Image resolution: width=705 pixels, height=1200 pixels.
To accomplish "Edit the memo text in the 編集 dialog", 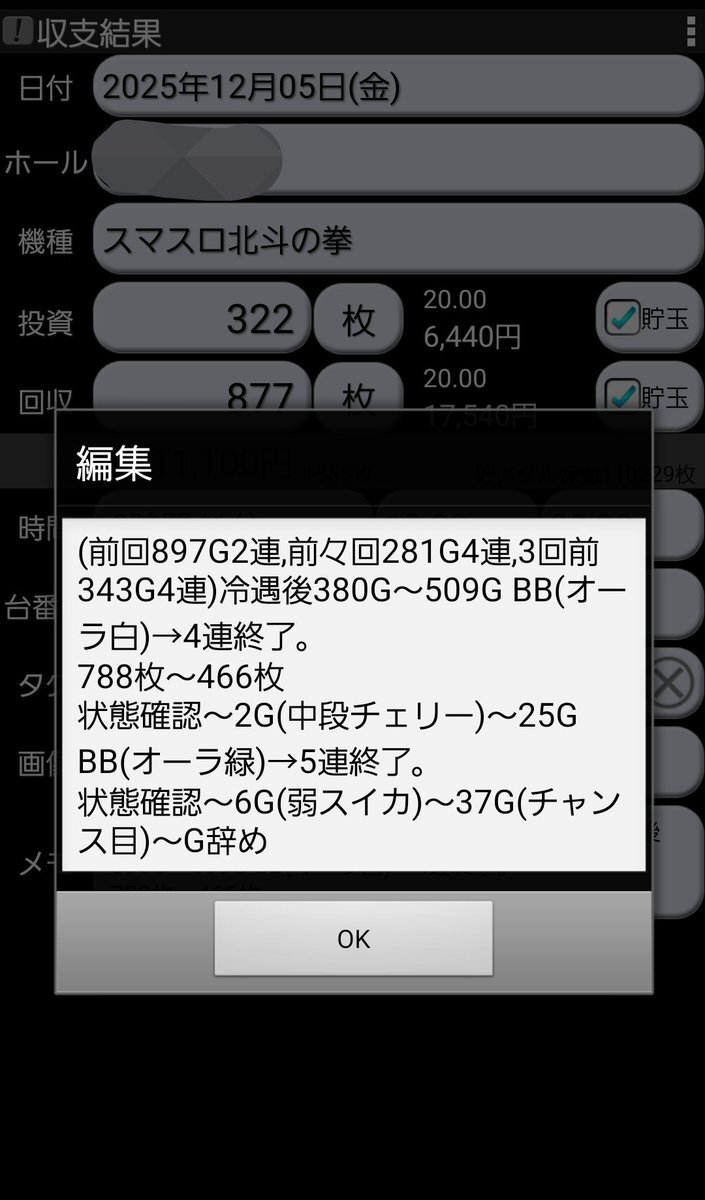I will click(353, 694).
